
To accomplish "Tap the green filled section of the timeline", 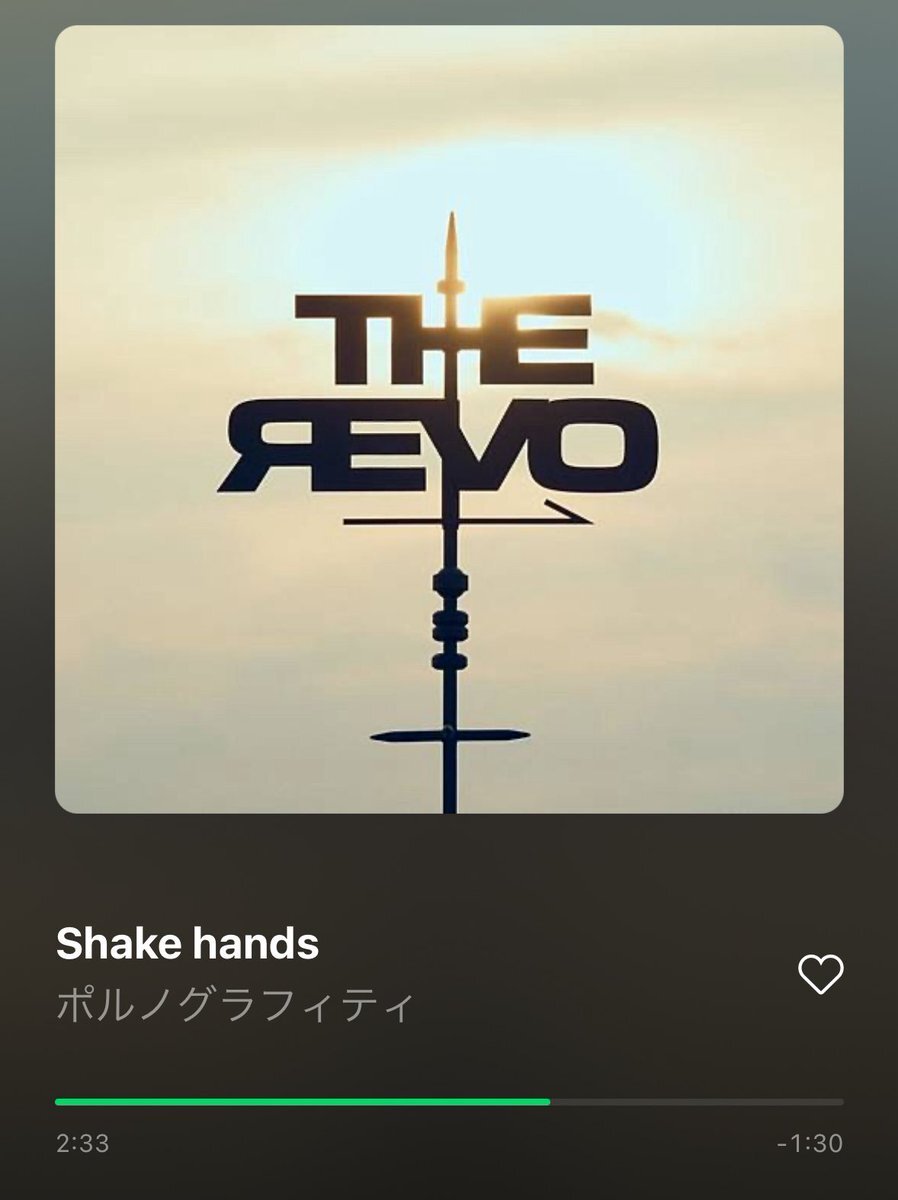I will (x=300, y=1103).
